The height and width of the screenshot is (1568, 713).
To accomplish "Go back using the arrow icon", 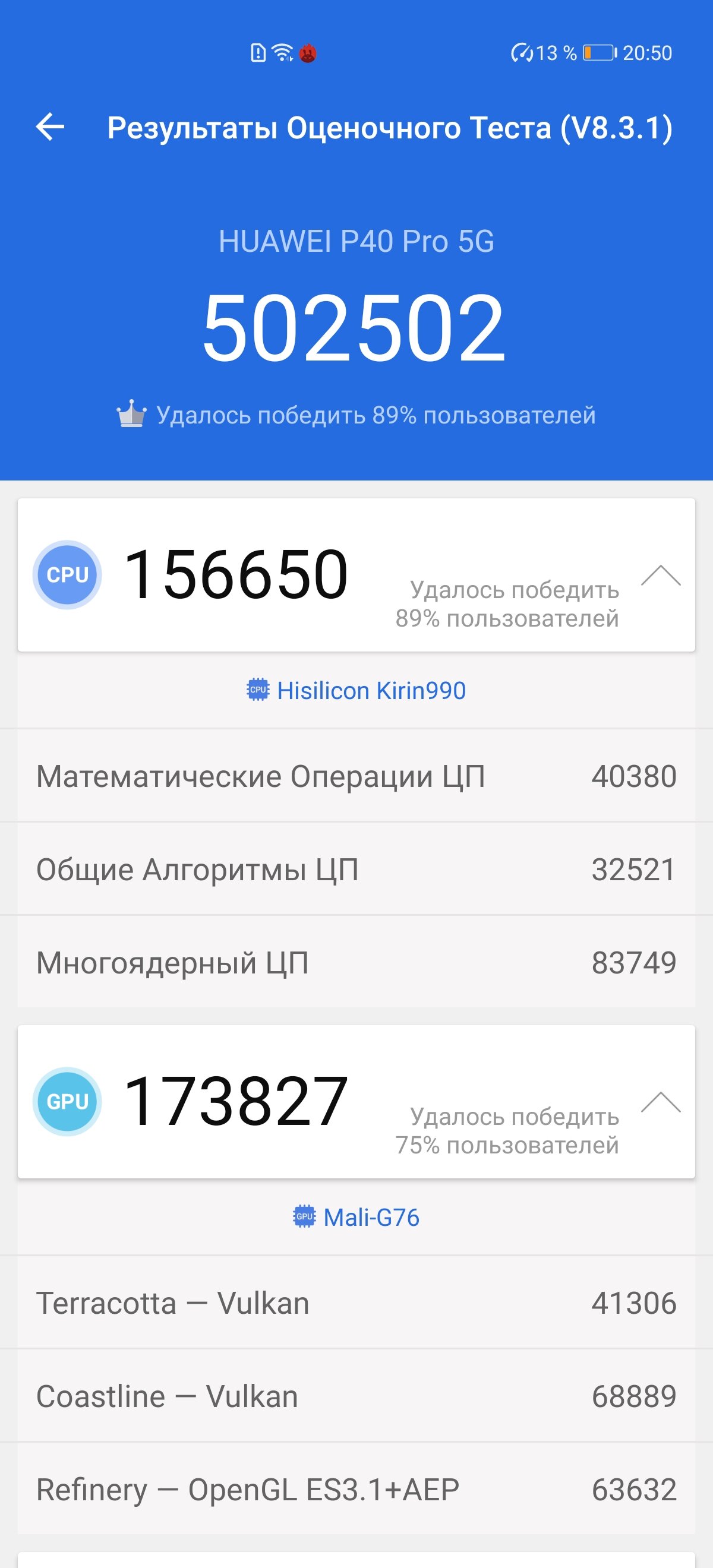I will tap(50, 127).
